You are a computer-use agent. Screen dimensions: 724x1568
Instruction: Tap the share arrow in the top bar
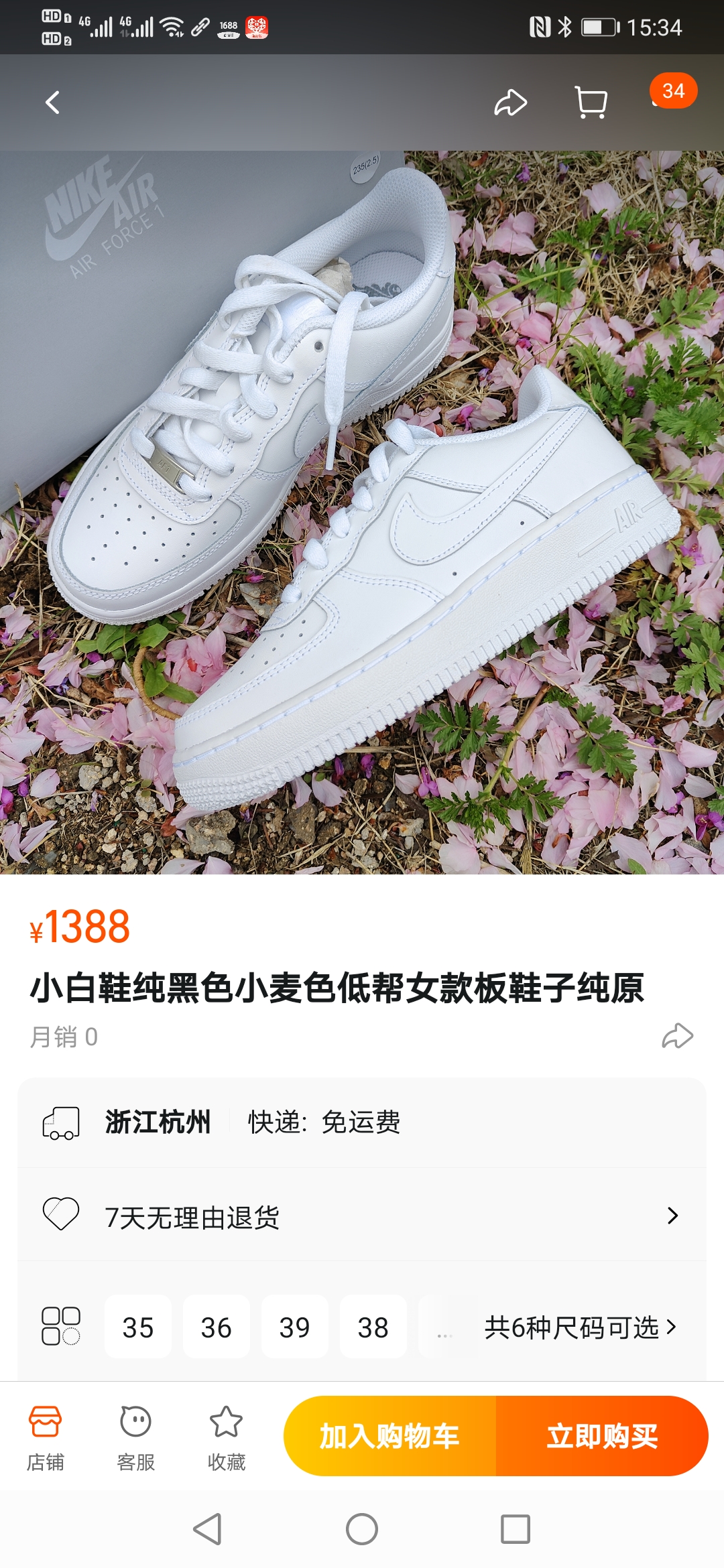click(511, 102)
